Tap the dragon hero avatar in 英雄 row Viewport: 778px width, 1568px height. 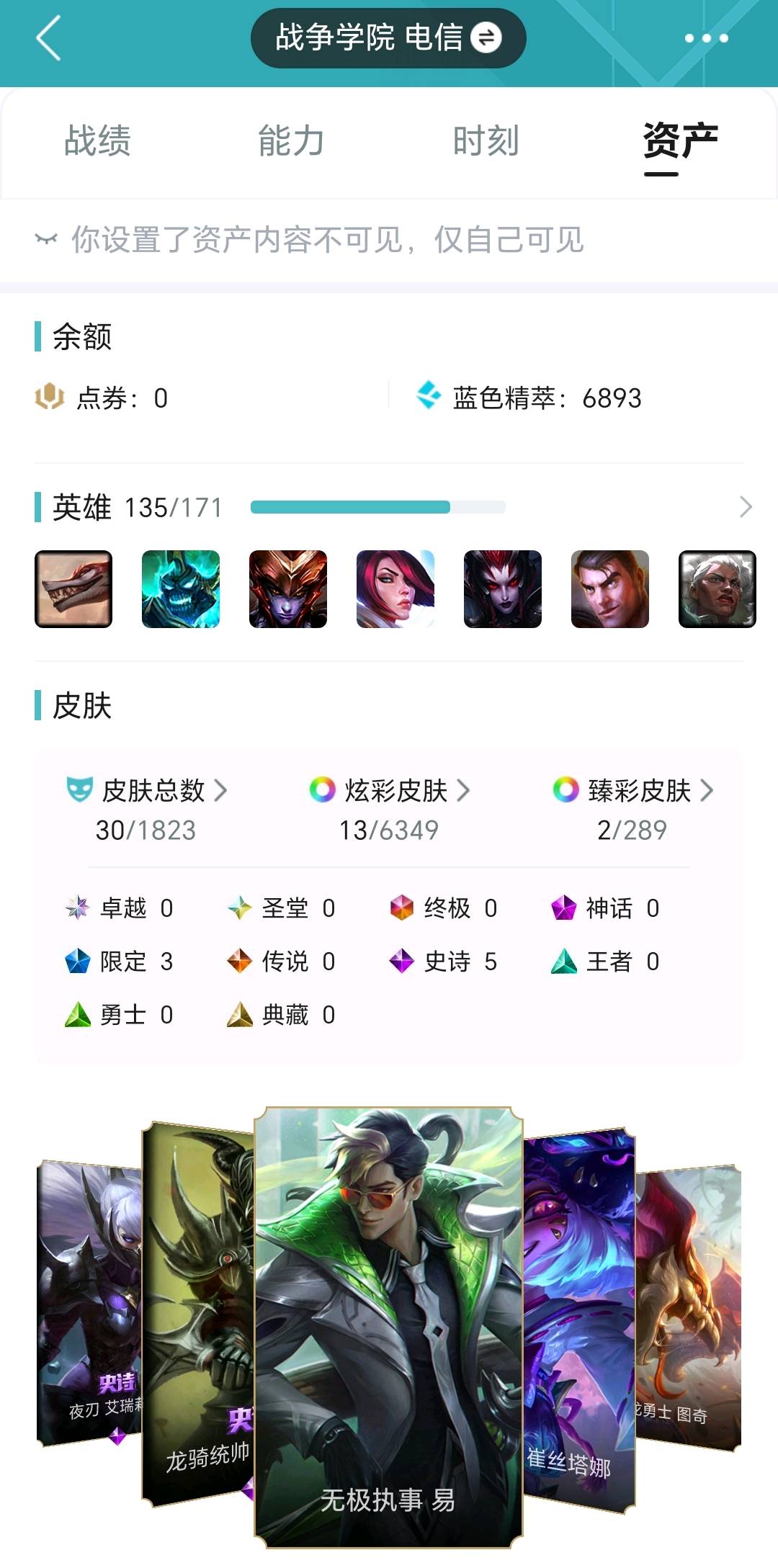click(73, 589)
